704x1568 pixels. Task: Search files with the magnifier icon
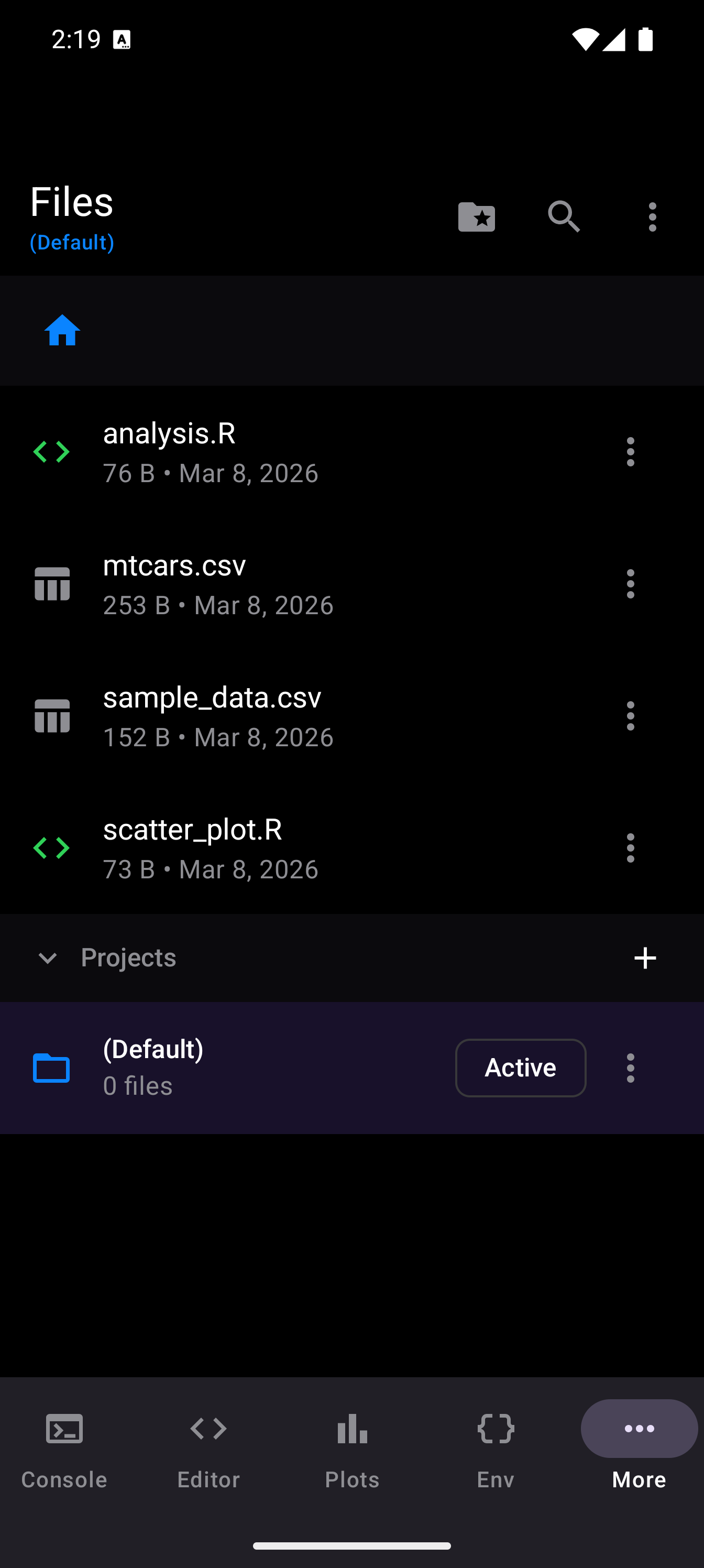564,216
